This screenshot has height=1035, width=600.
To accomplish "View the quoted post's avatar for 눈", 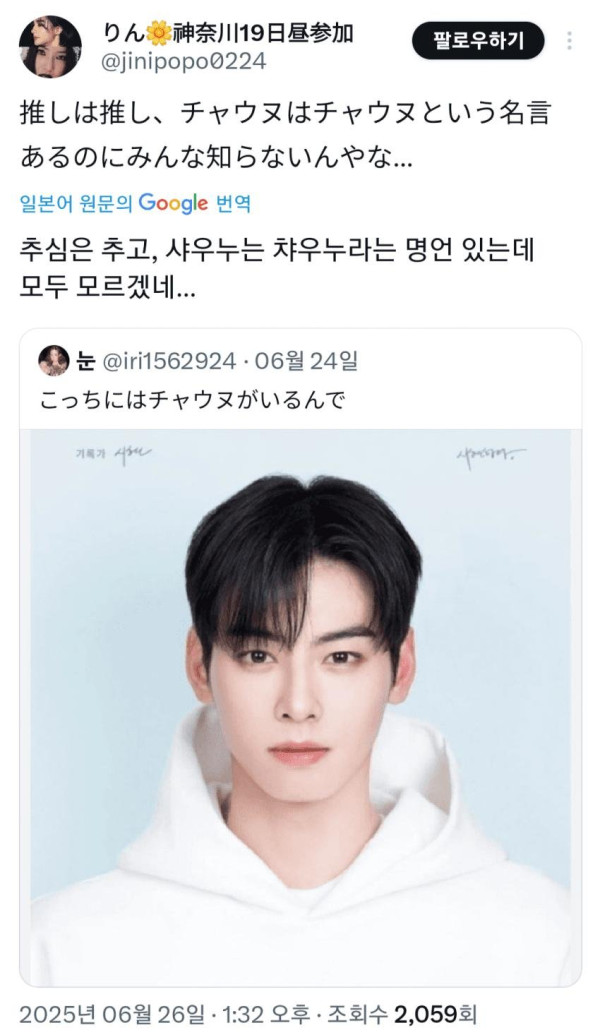I will [53, 361].
